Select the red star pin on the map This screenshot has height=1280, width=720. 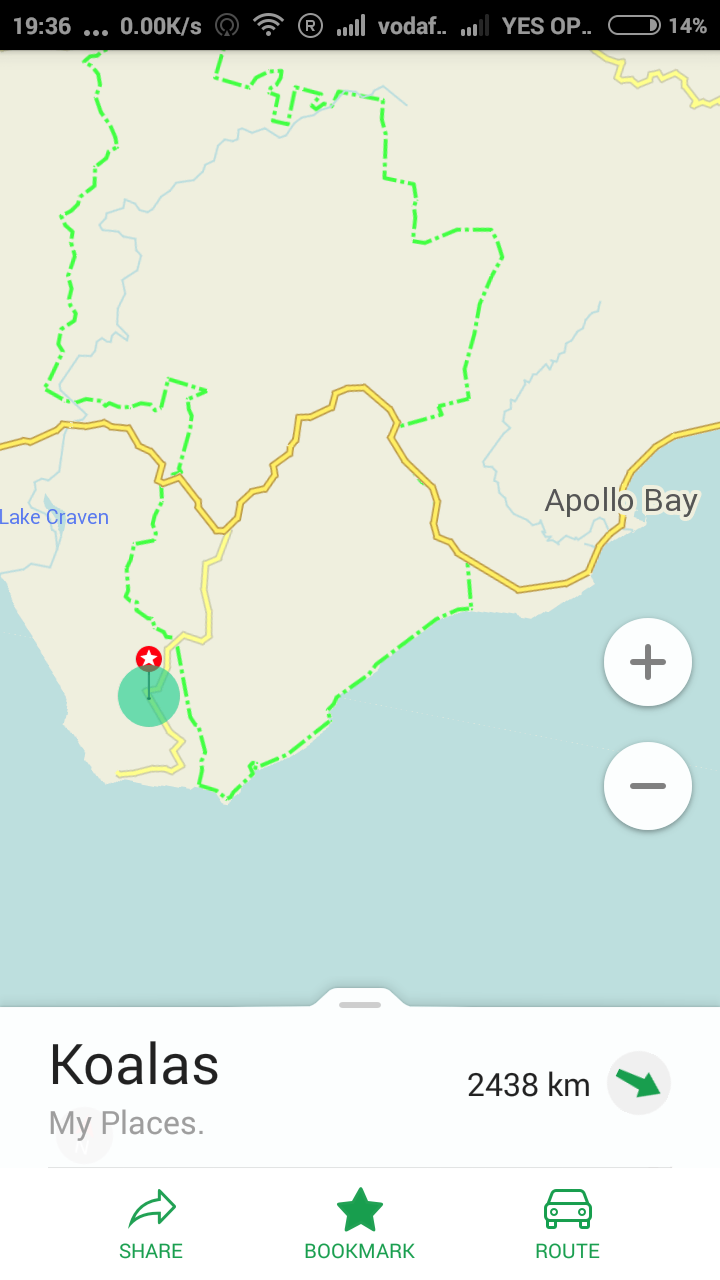(149, 658)
